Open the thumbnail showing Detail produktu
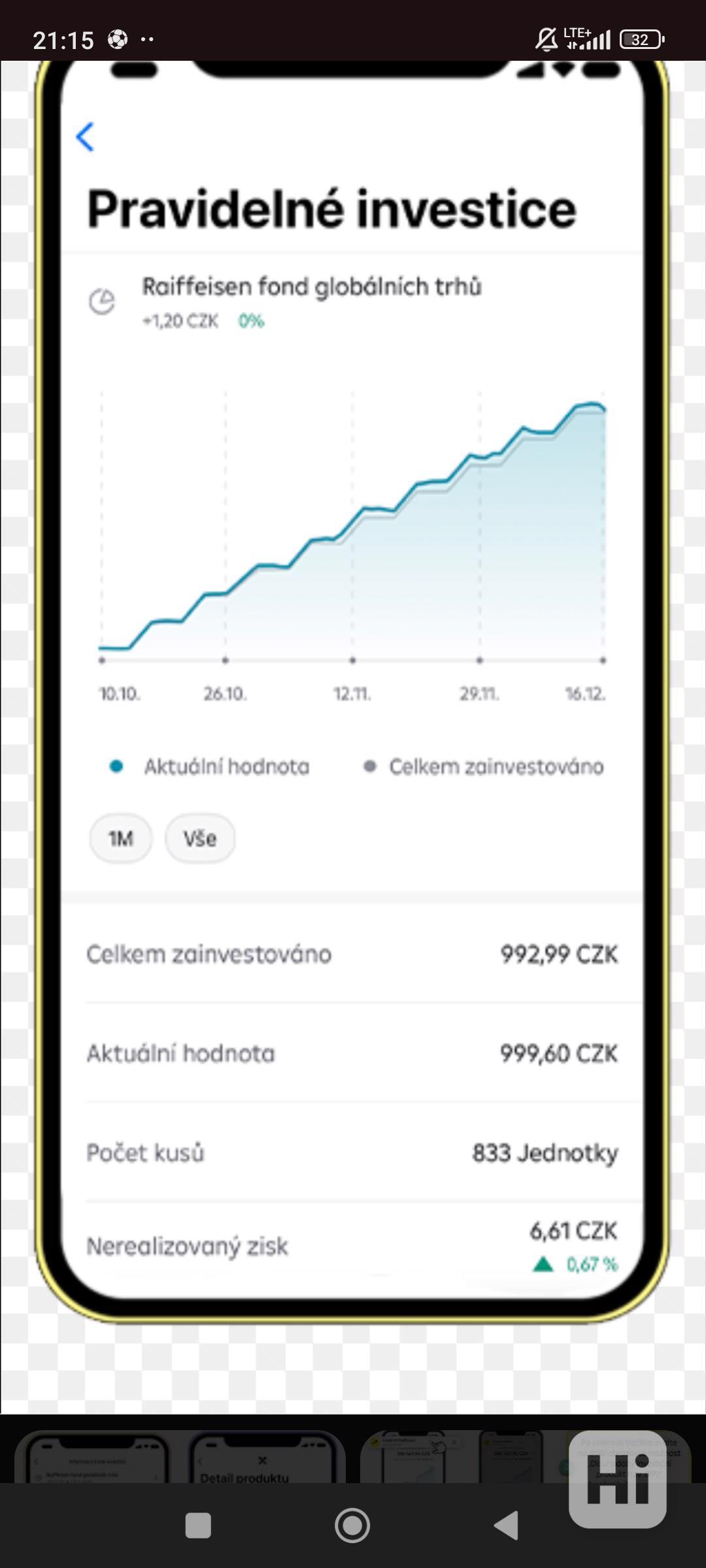The width and height of the screenshot is (706, 1568). (261, 1458)
